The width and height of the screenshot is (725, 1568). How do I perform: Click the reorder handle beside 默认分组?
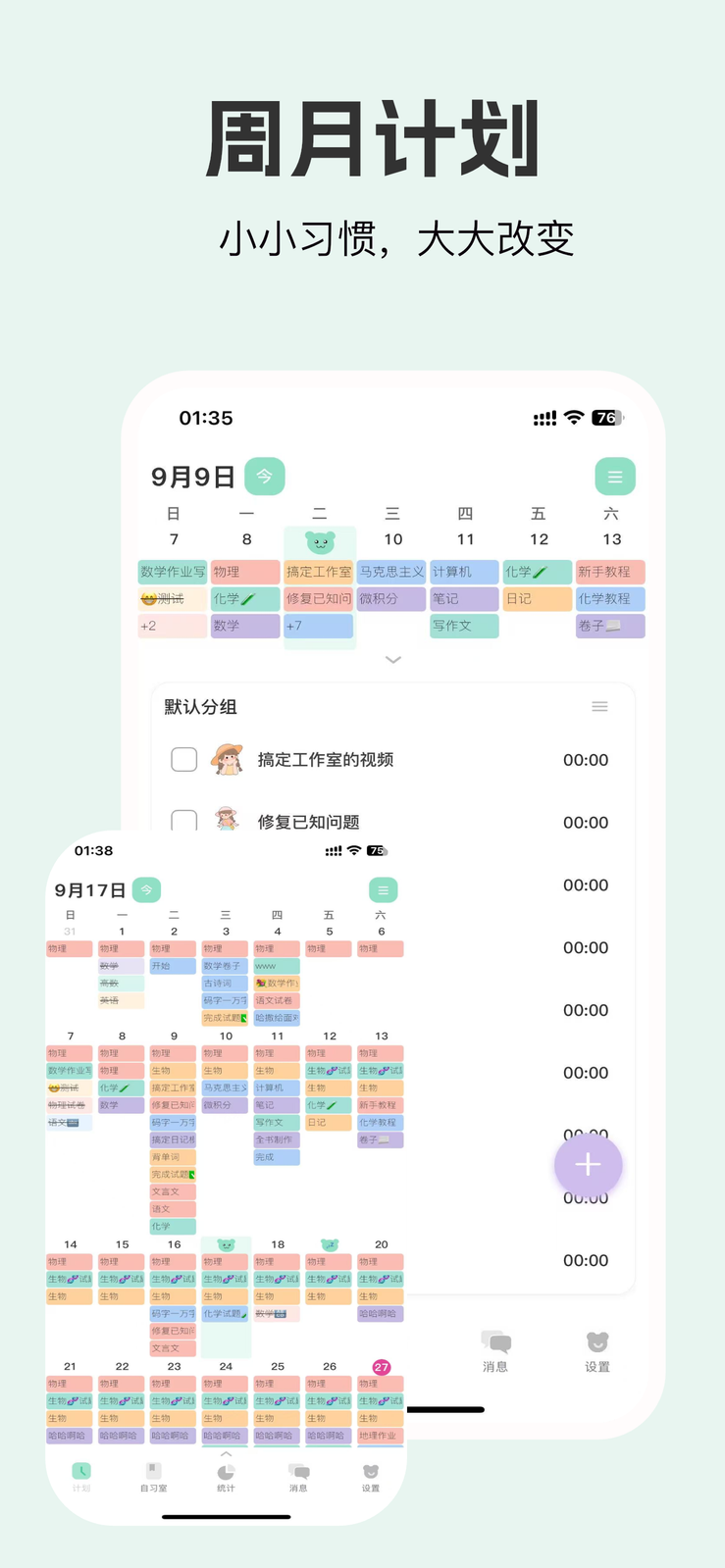(x=599, y=706)
